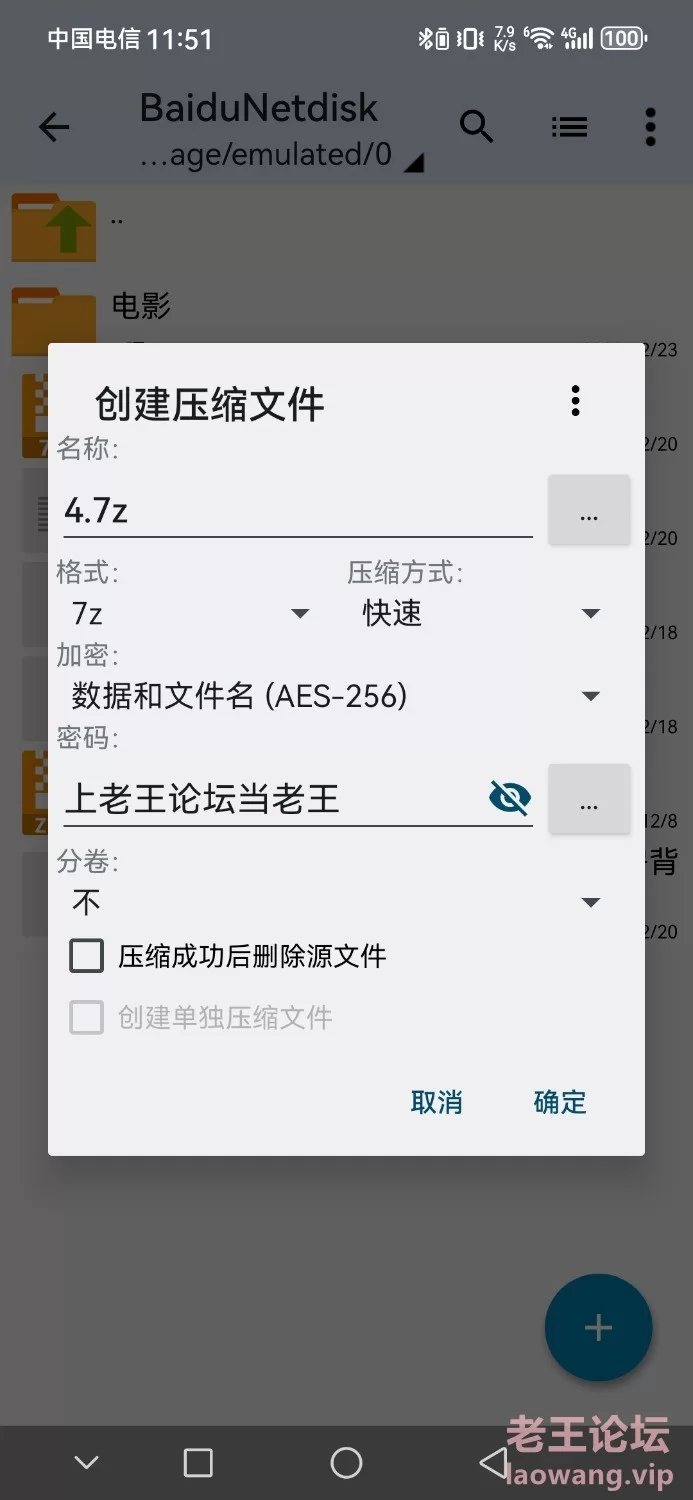Toggle password visibility eye icon

(510, 798)
